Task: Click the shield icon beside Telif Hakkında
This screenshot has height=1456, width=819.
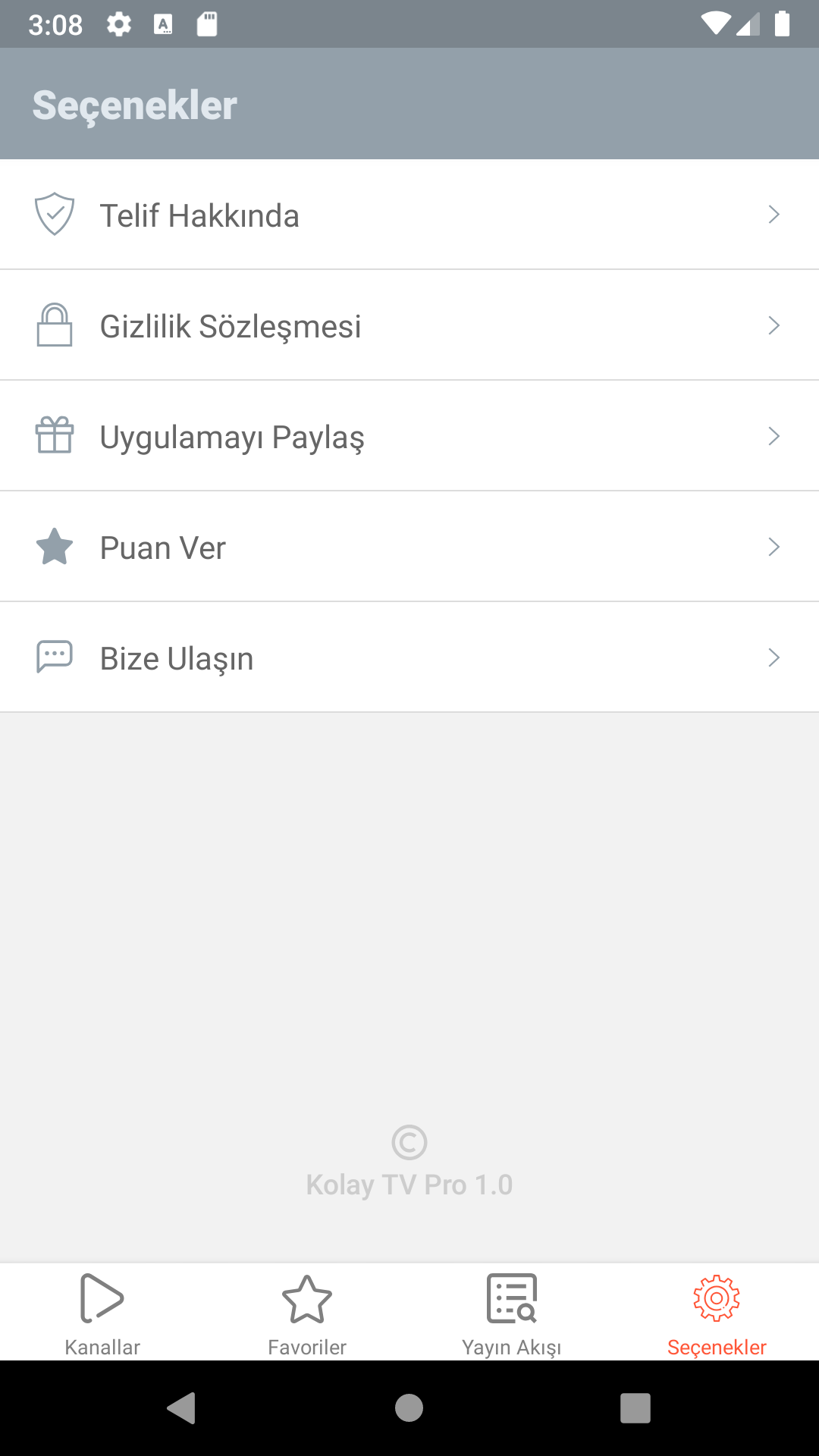Action: coord(54,213)
